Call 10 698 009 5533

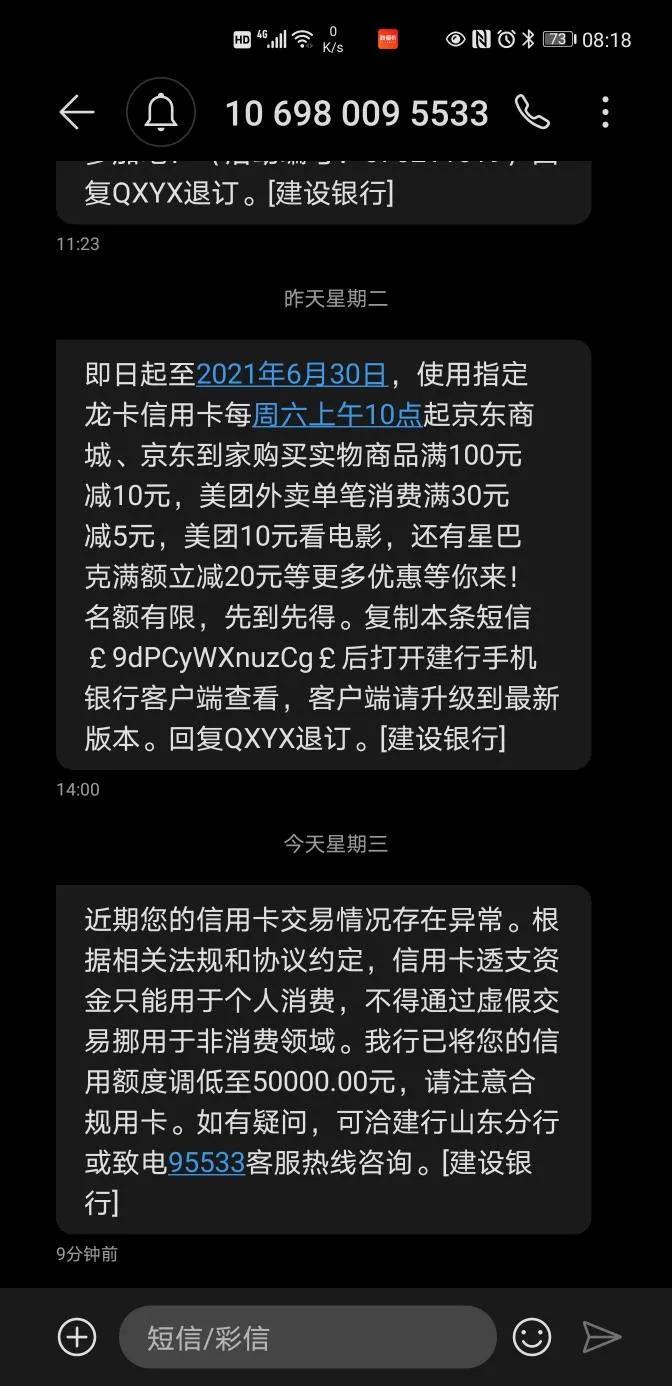532,113
